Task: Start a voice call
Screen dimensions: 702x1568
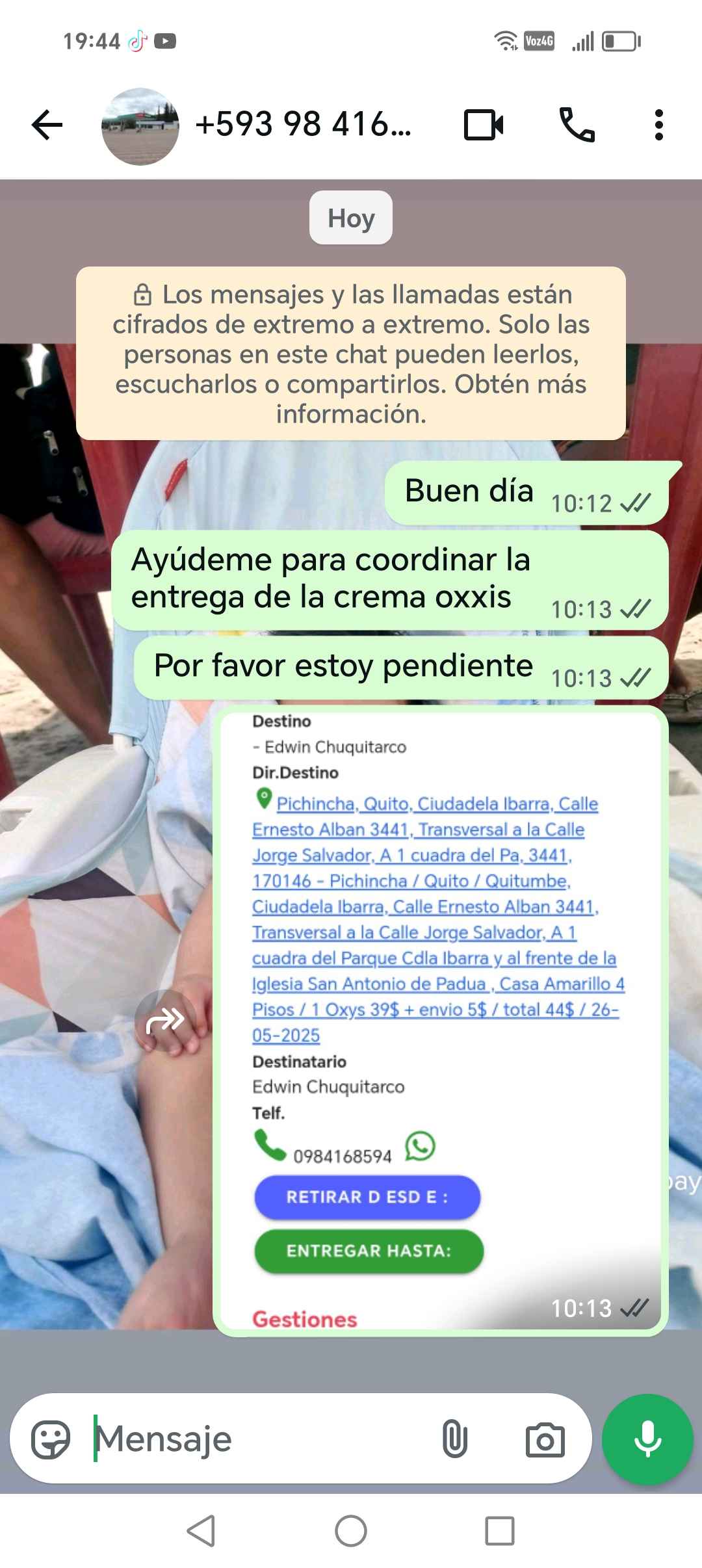Action: click(x=577, y=125)
